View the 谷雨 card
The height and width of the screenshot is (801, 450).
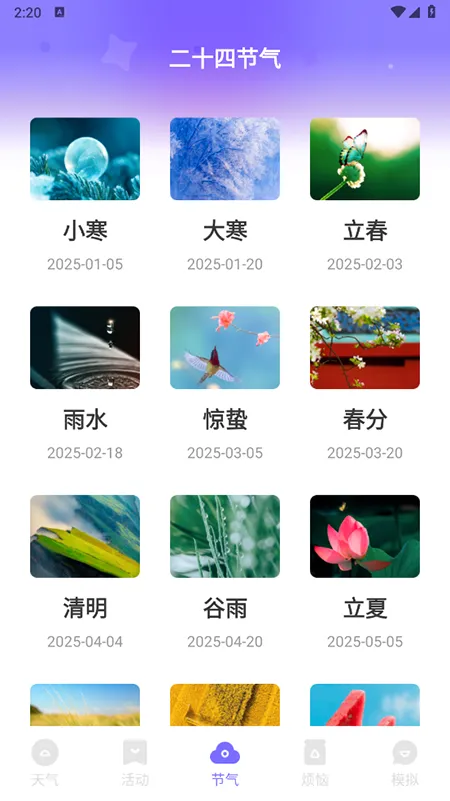point(225,572)
